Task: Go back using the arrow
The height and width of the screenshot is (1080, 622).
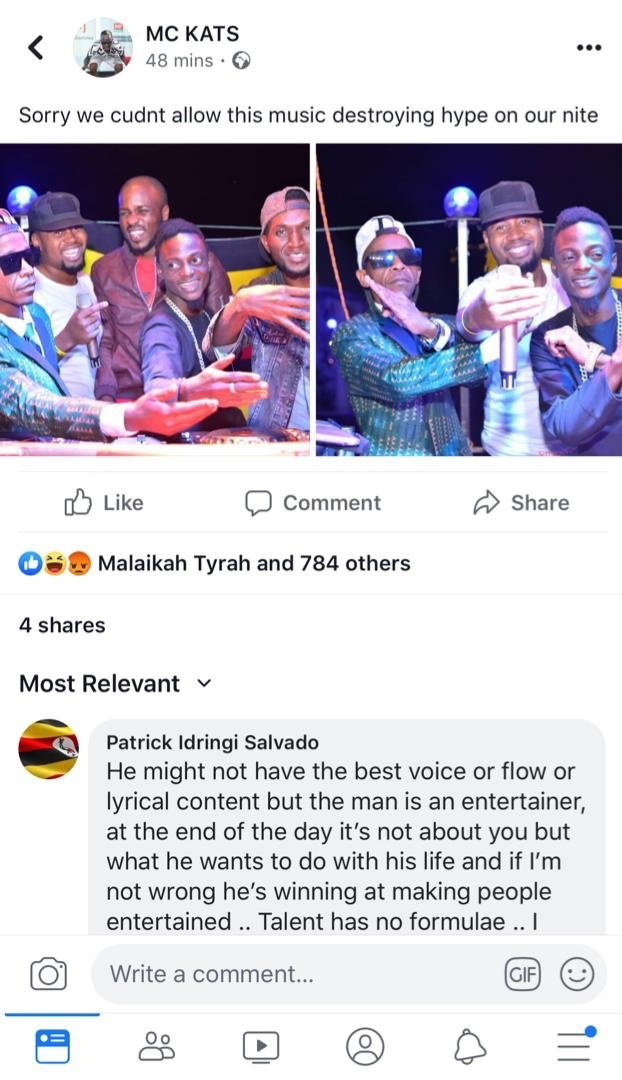Action: (x=36, y=48)
